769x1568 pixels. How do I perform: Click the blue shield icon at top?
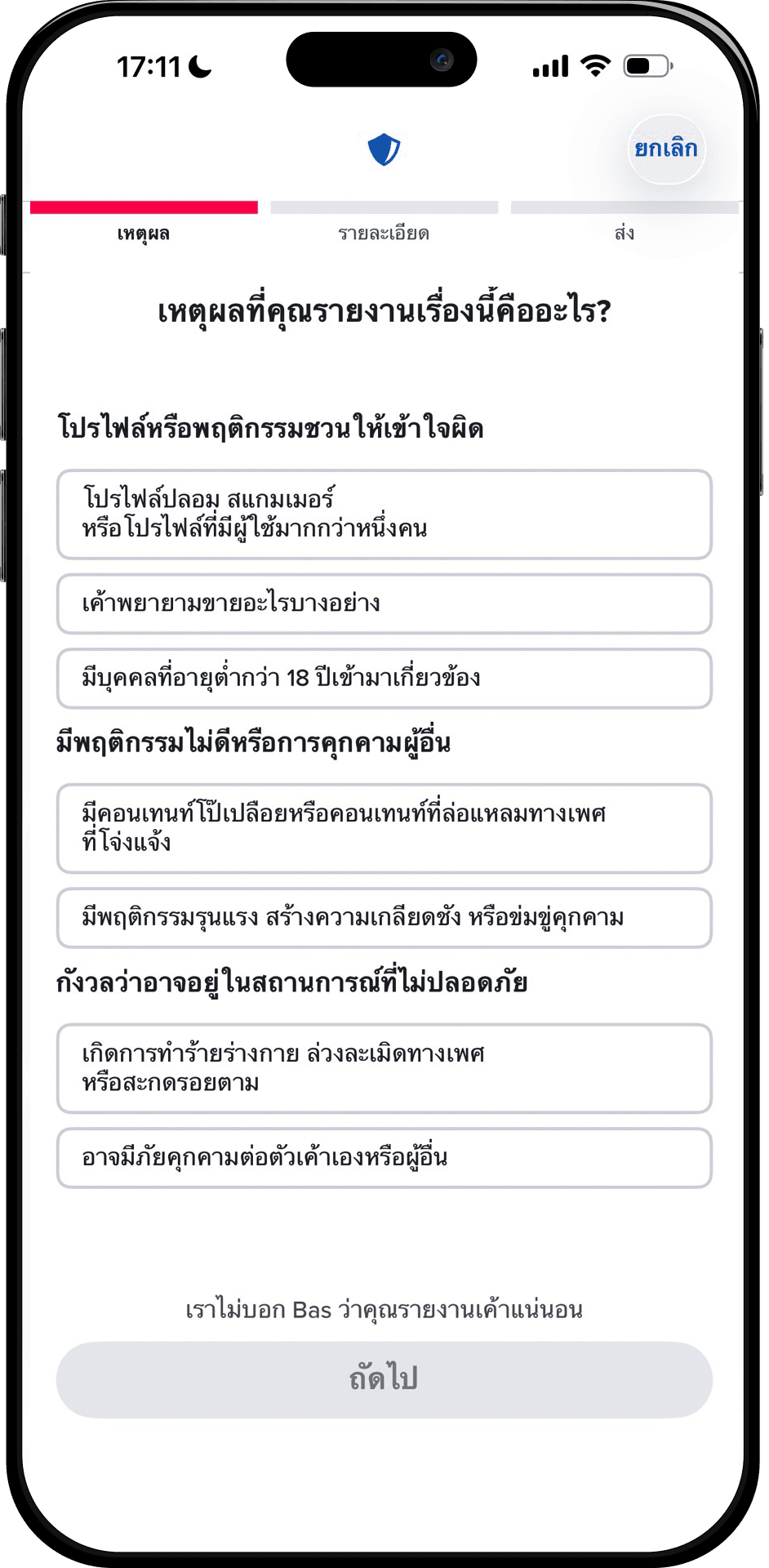(x=383, y=149)
